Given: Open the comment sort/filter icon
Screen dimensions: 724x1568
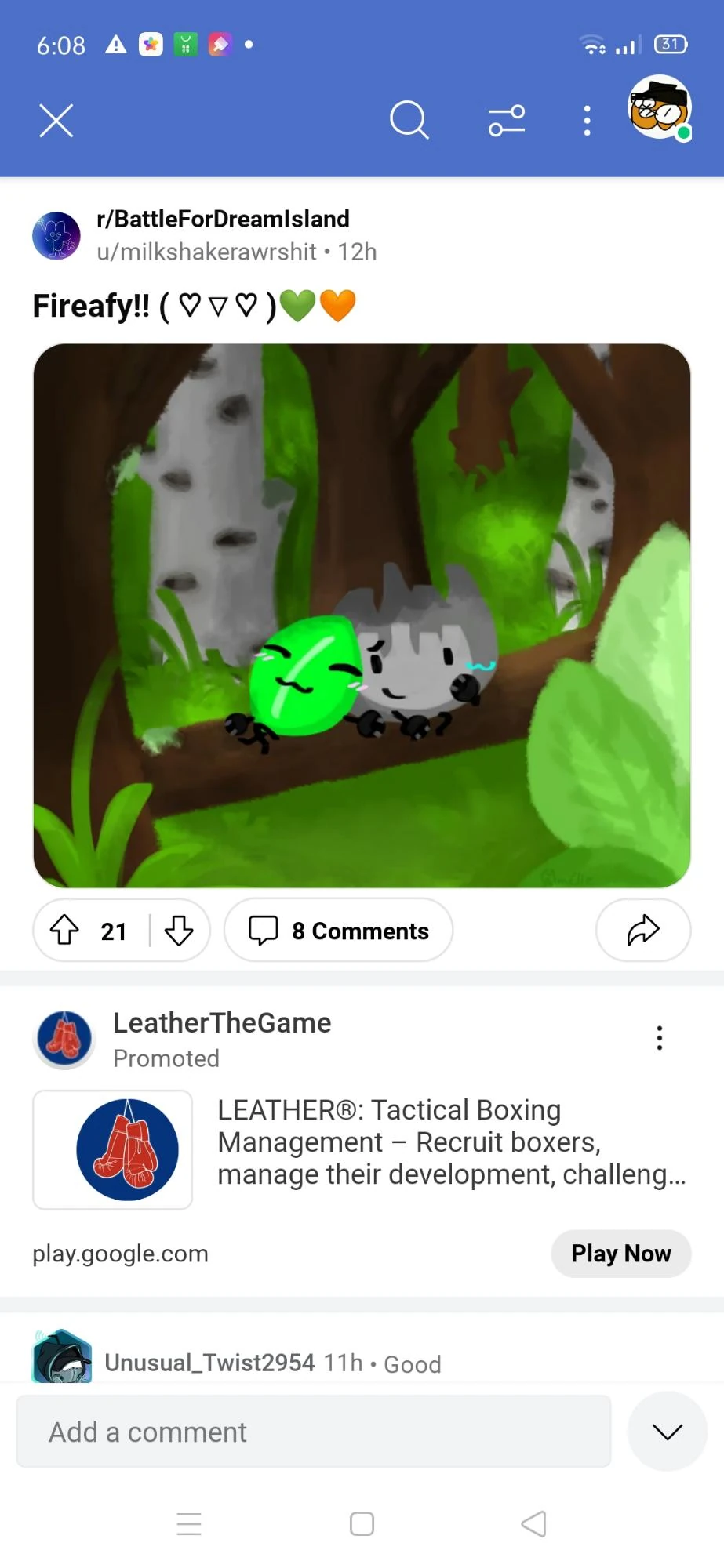Looking at the screenshot, I should click(x=507, y=121).
